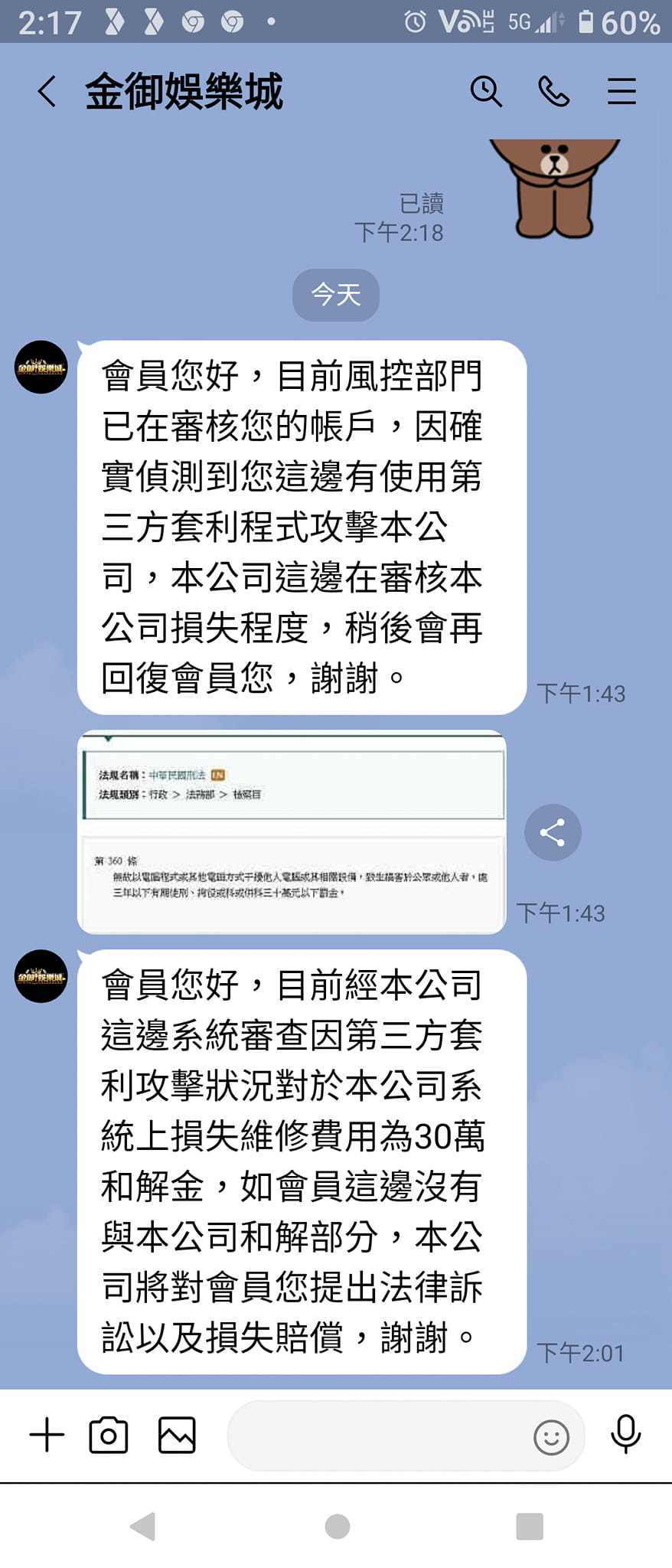The height and width of the screenshot is (1568, 672).
Task: Search within this chat
Action: click(485, 92)
